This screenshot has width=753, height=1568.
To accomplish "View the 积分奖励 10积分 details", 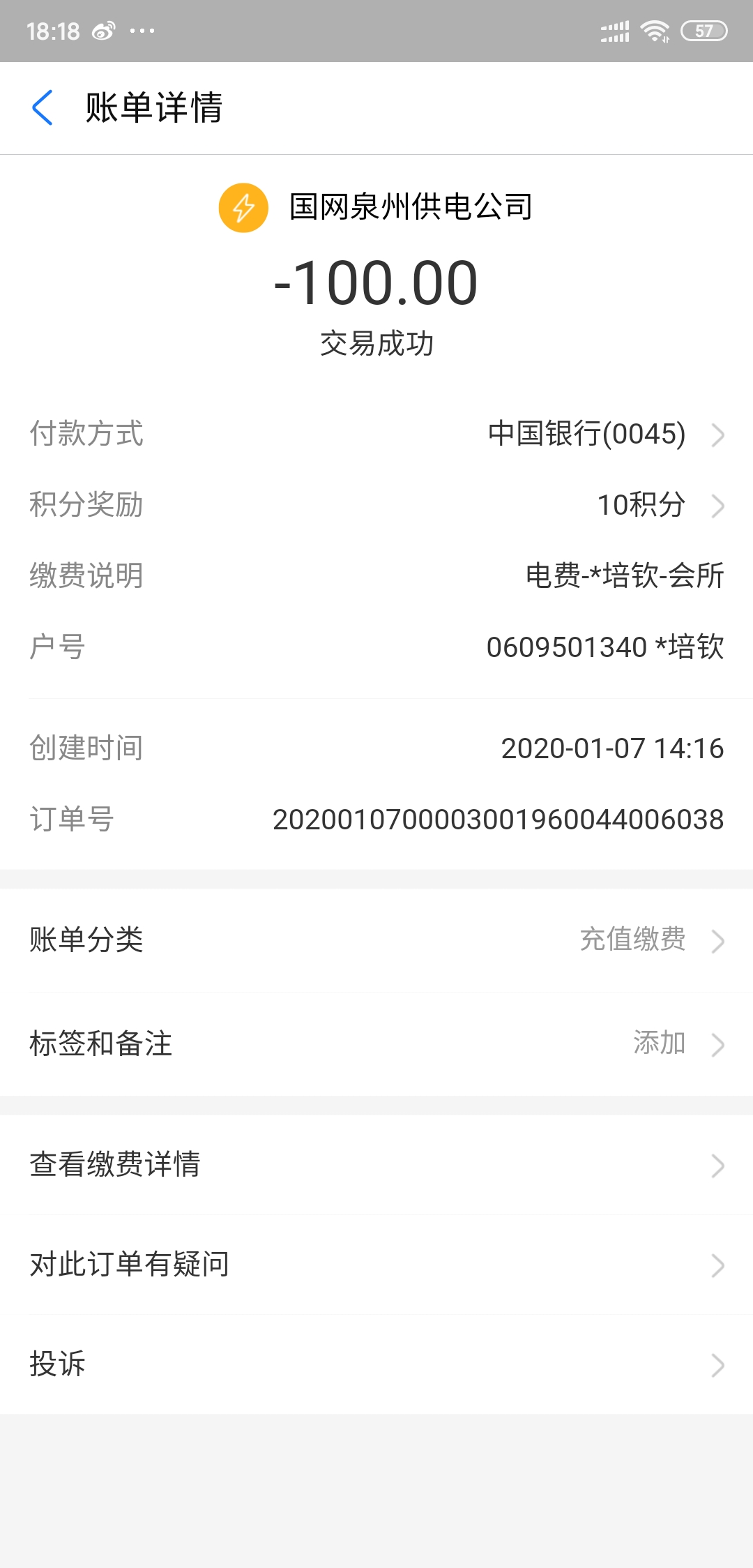I will [376, 505].
